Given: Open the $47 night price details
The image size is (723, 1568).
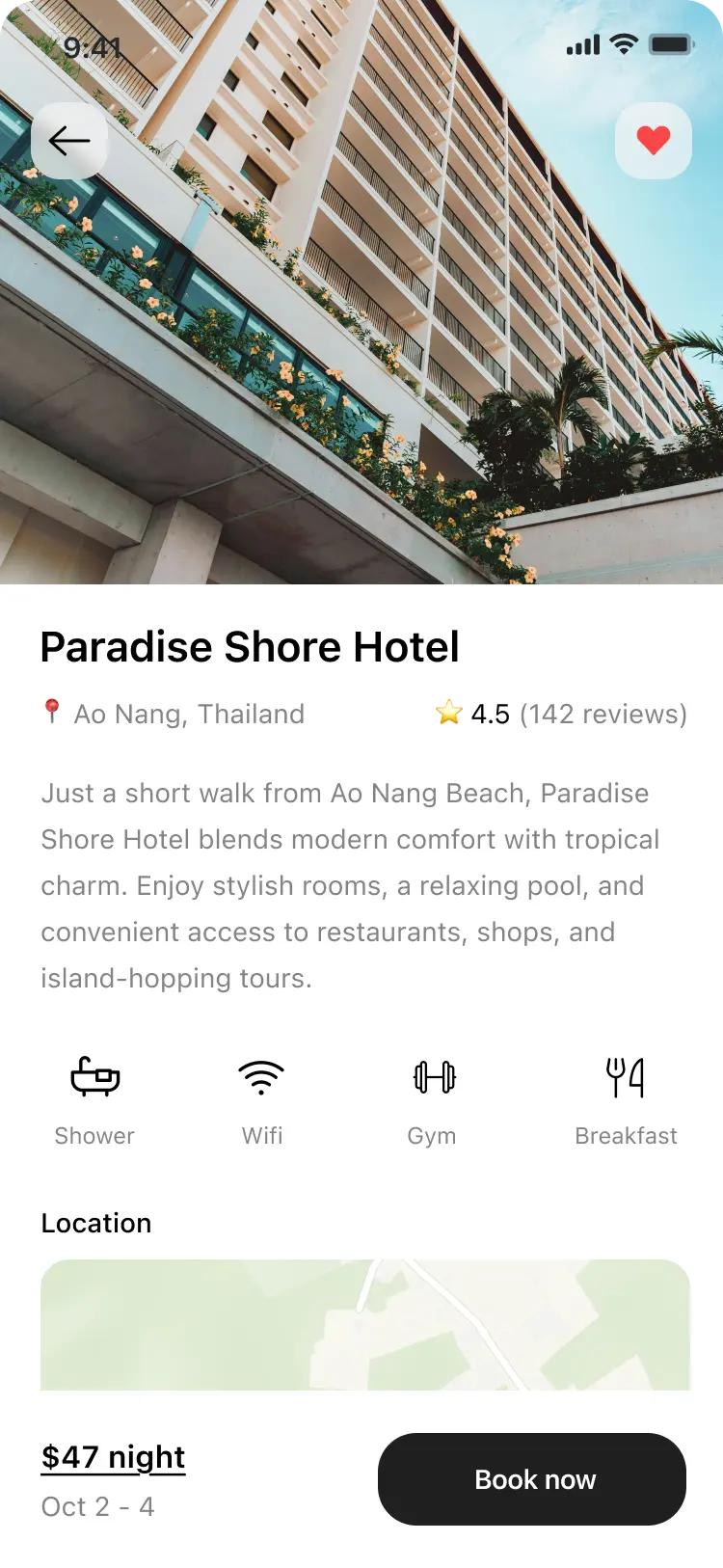Looking at the screenshot, I should [x=113, y=1457].
